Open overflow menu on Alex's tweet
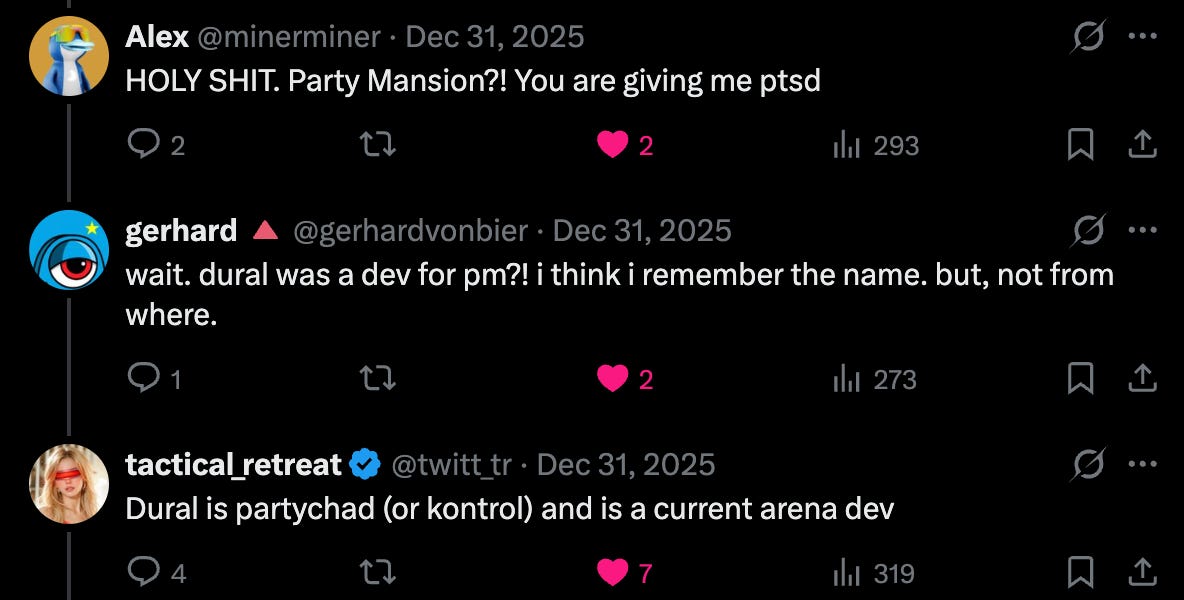 1142,35
